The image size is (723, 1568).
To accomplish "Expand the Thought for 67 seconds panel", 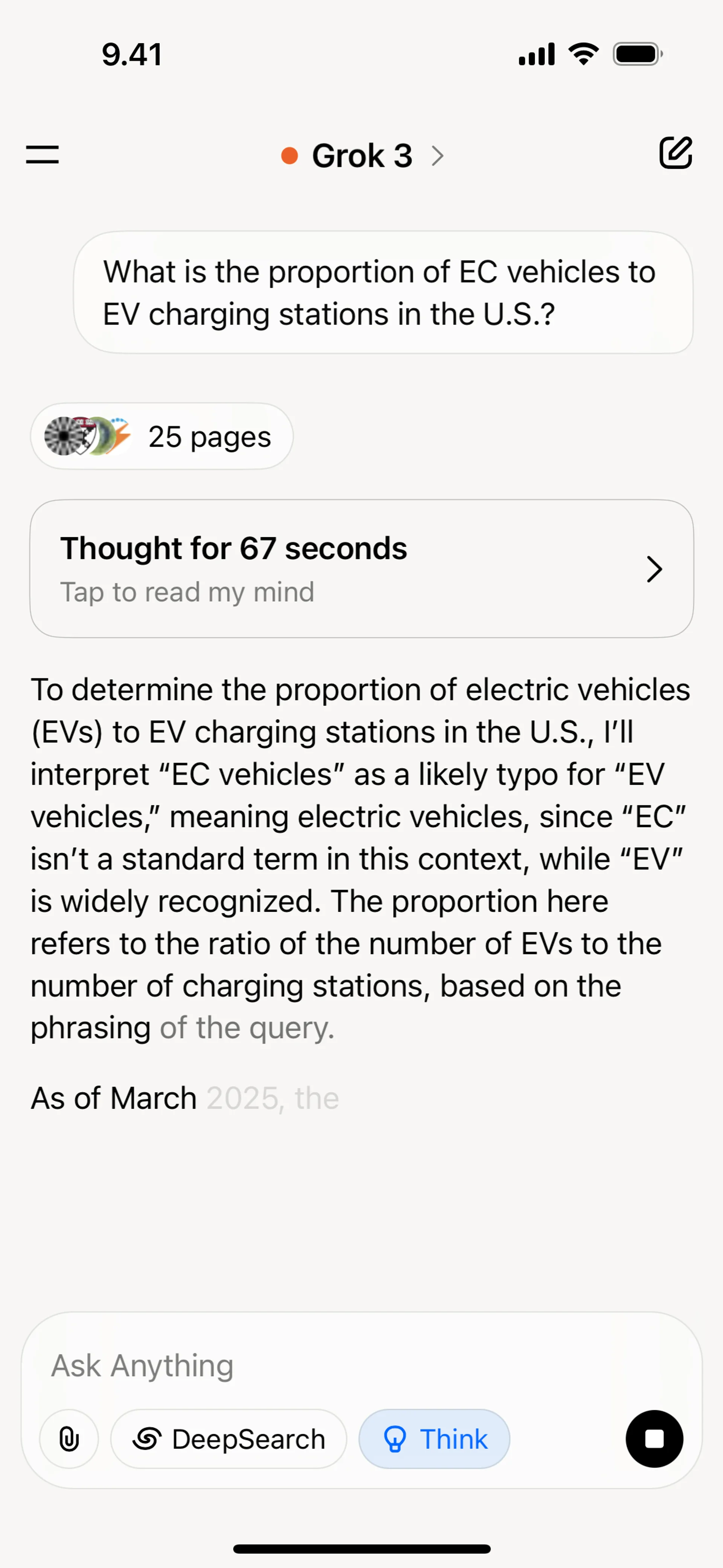I will 361,569.
